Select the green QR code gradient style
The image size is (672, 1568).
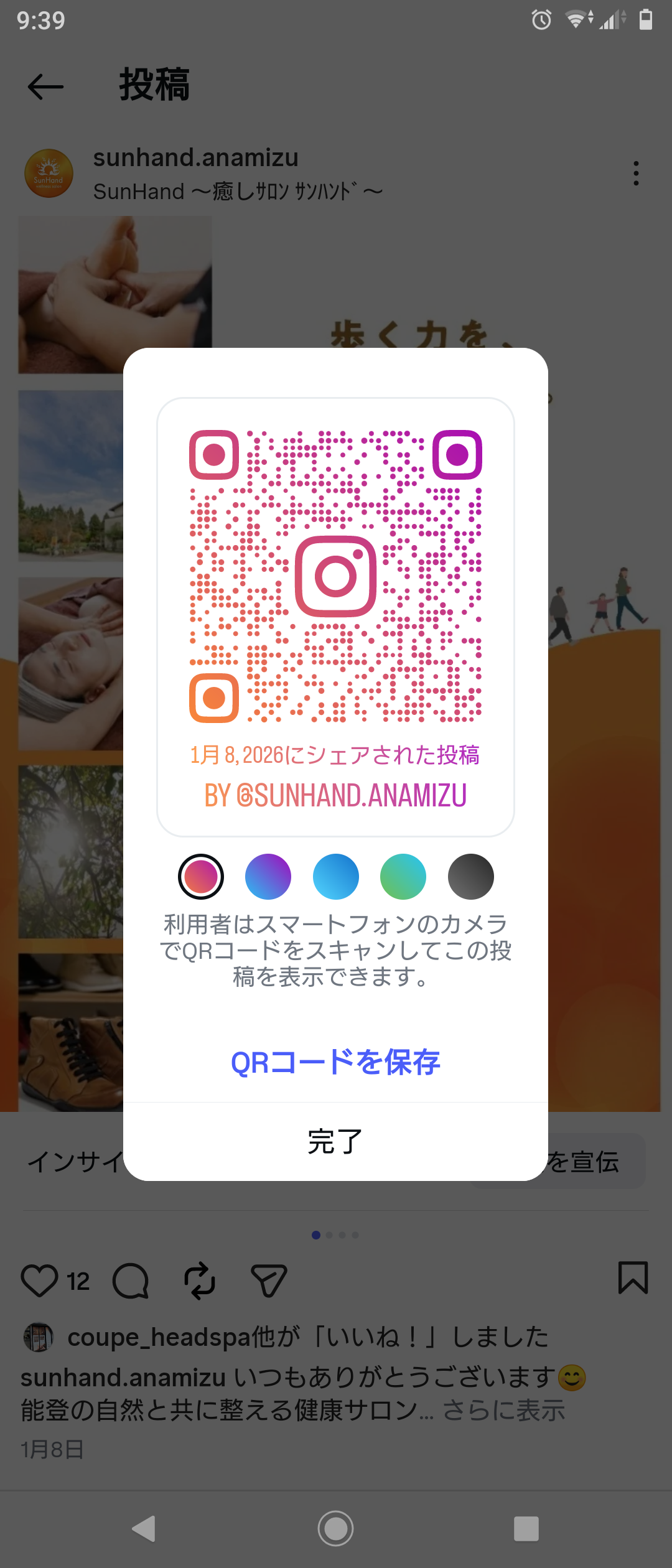click(x=403, y=876)
